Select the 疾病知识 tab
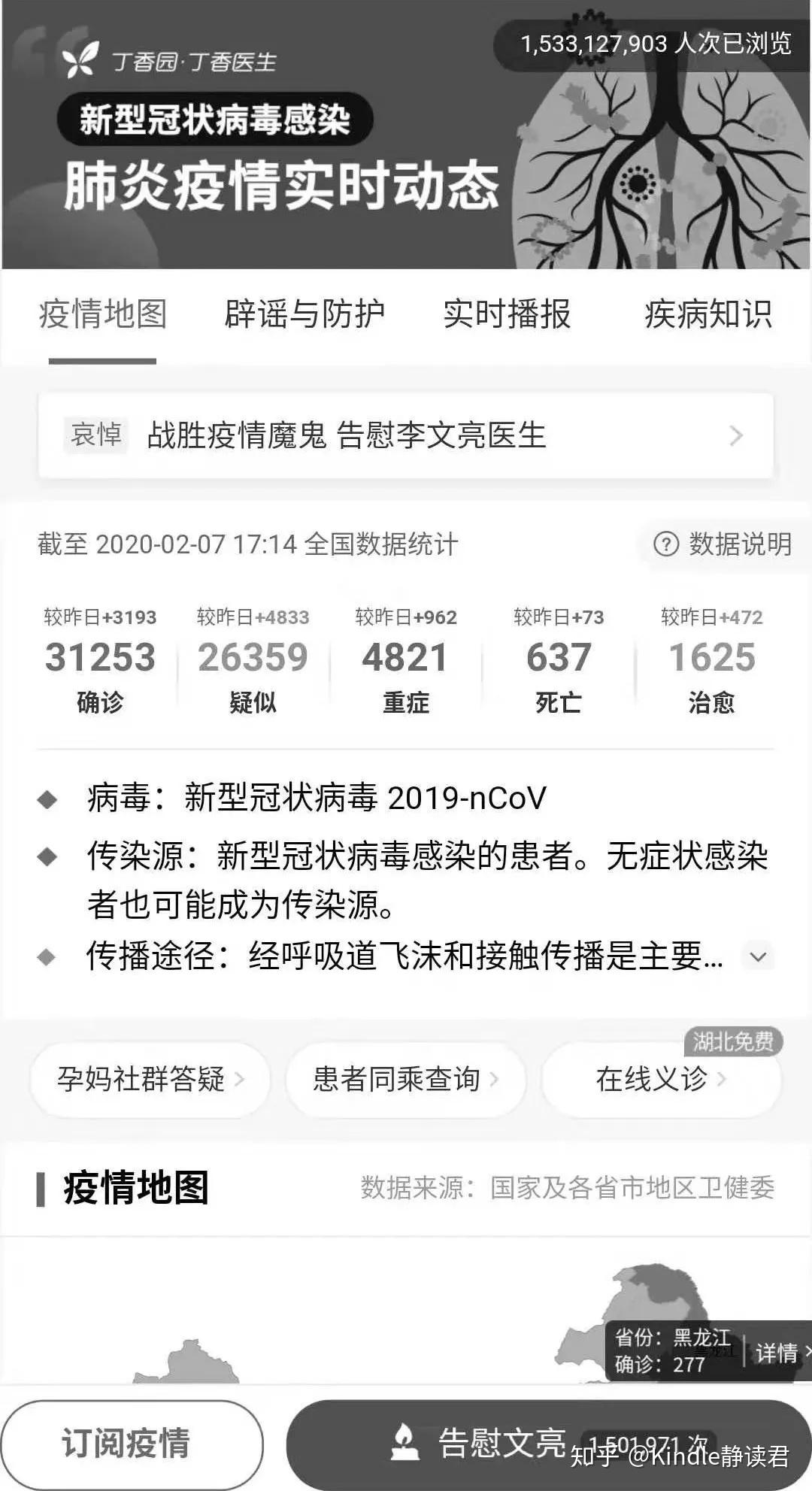 [x=707, y=314]
